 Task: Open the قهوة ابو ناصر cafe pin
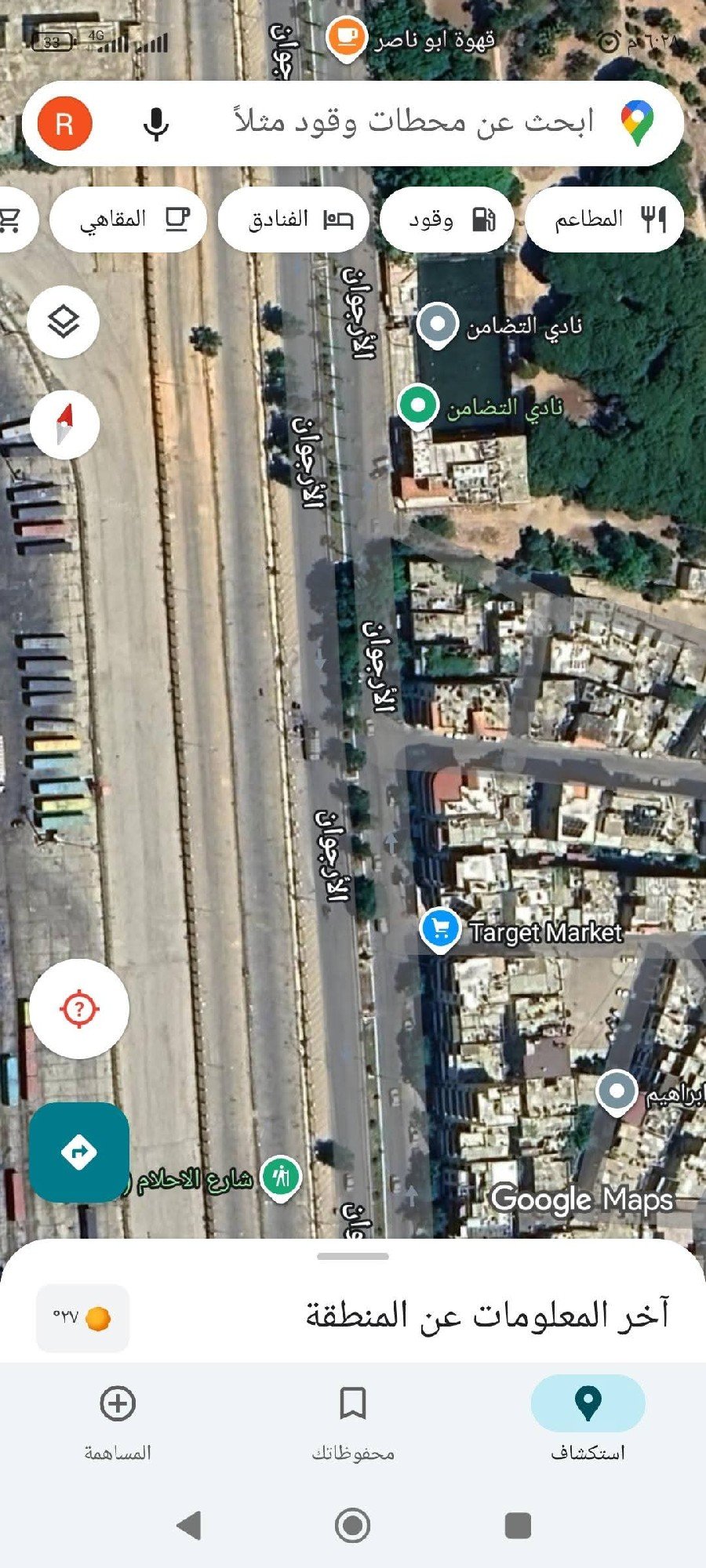[x=346, y=38]
